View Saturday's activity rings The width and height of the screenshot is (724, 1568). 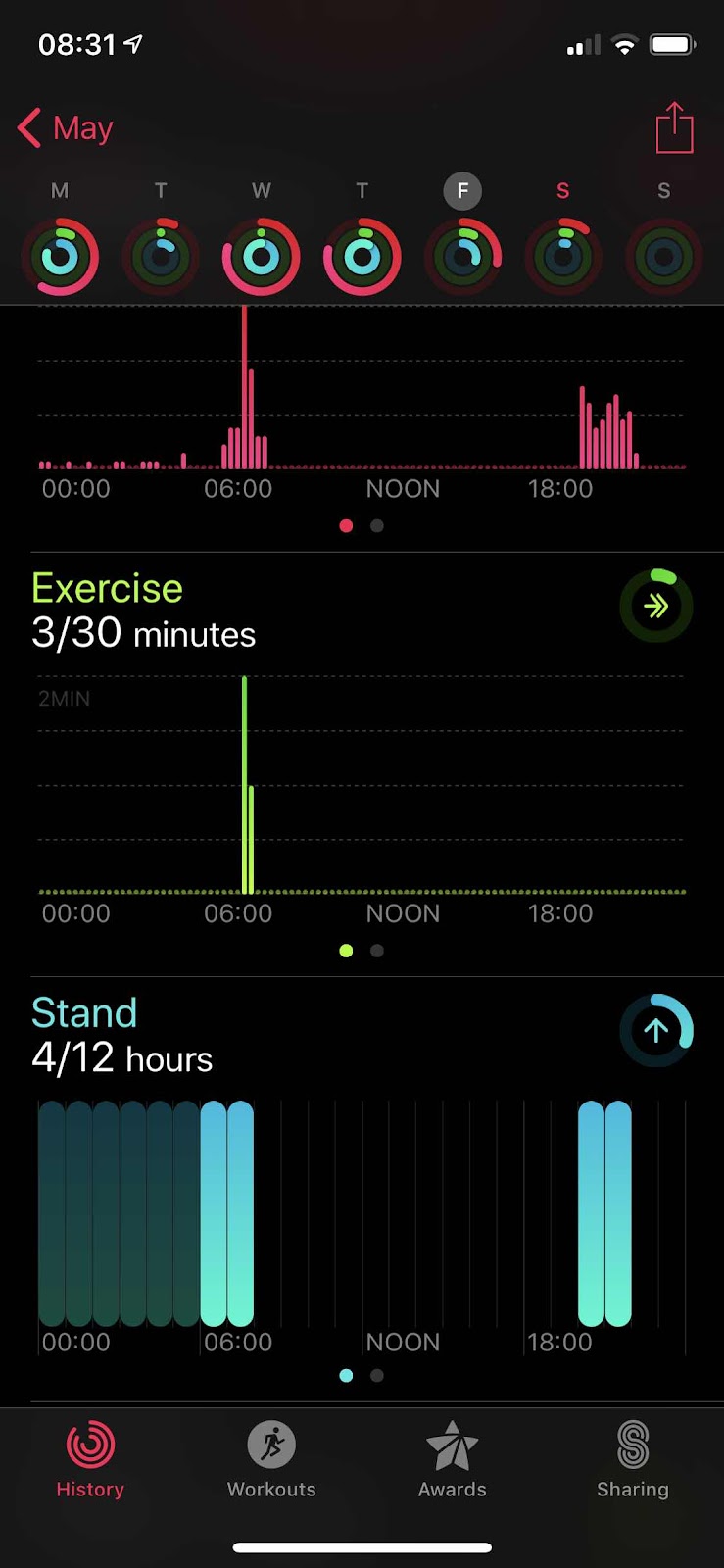coord(563,257)
